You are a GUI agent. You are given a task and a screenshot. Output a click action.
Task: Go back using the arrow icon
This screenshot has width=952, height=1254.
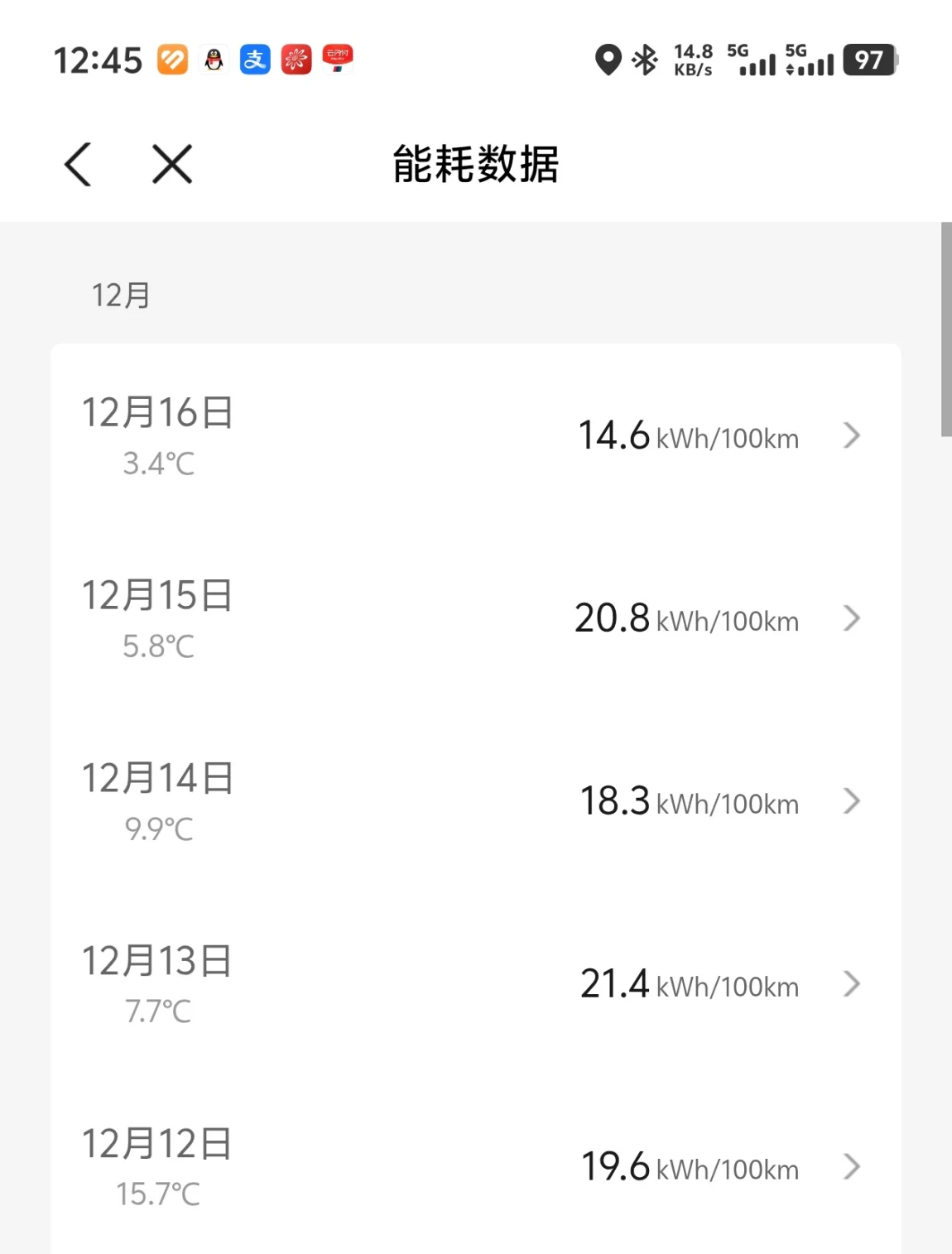78,164
